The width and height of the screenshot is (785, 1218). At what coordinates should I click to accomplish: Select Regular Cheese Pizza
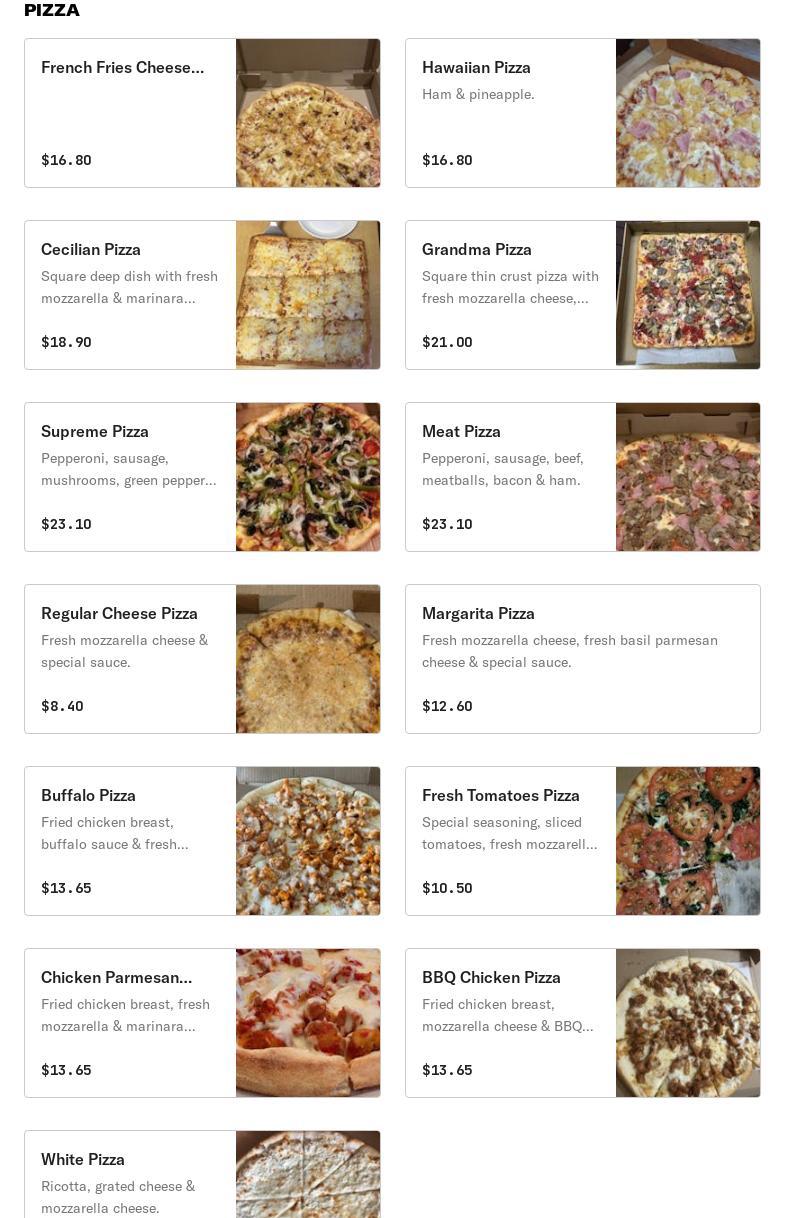[202, 659]
